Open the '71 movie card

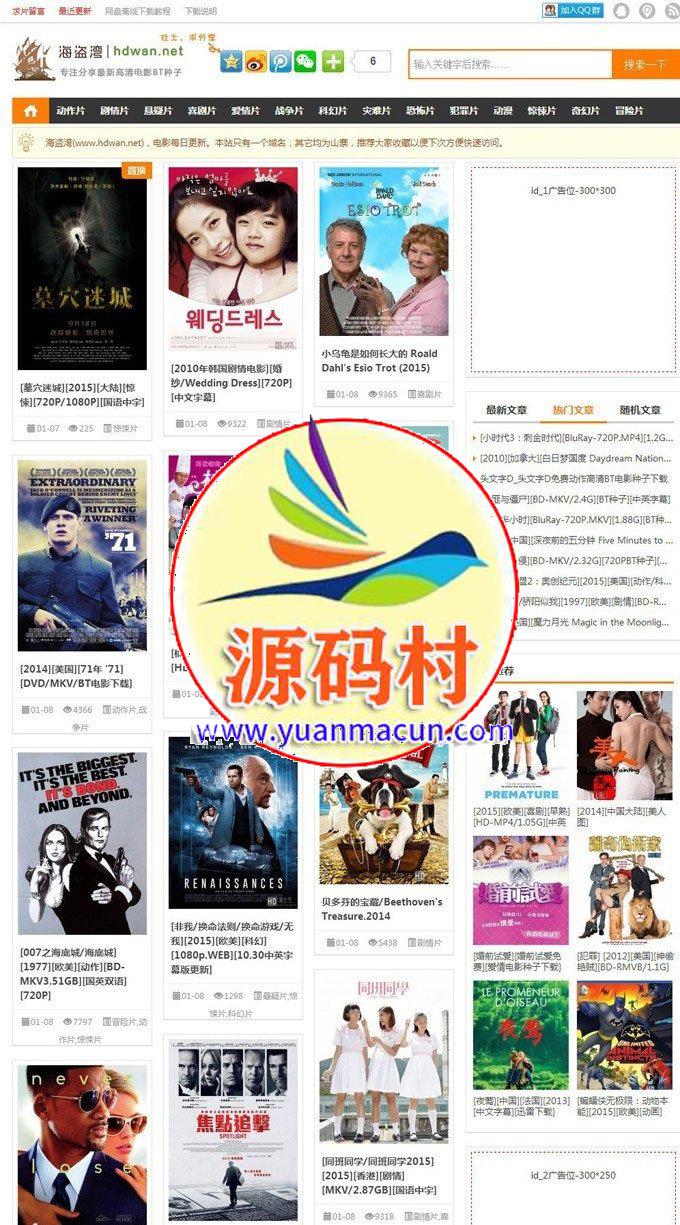(82, 555)
